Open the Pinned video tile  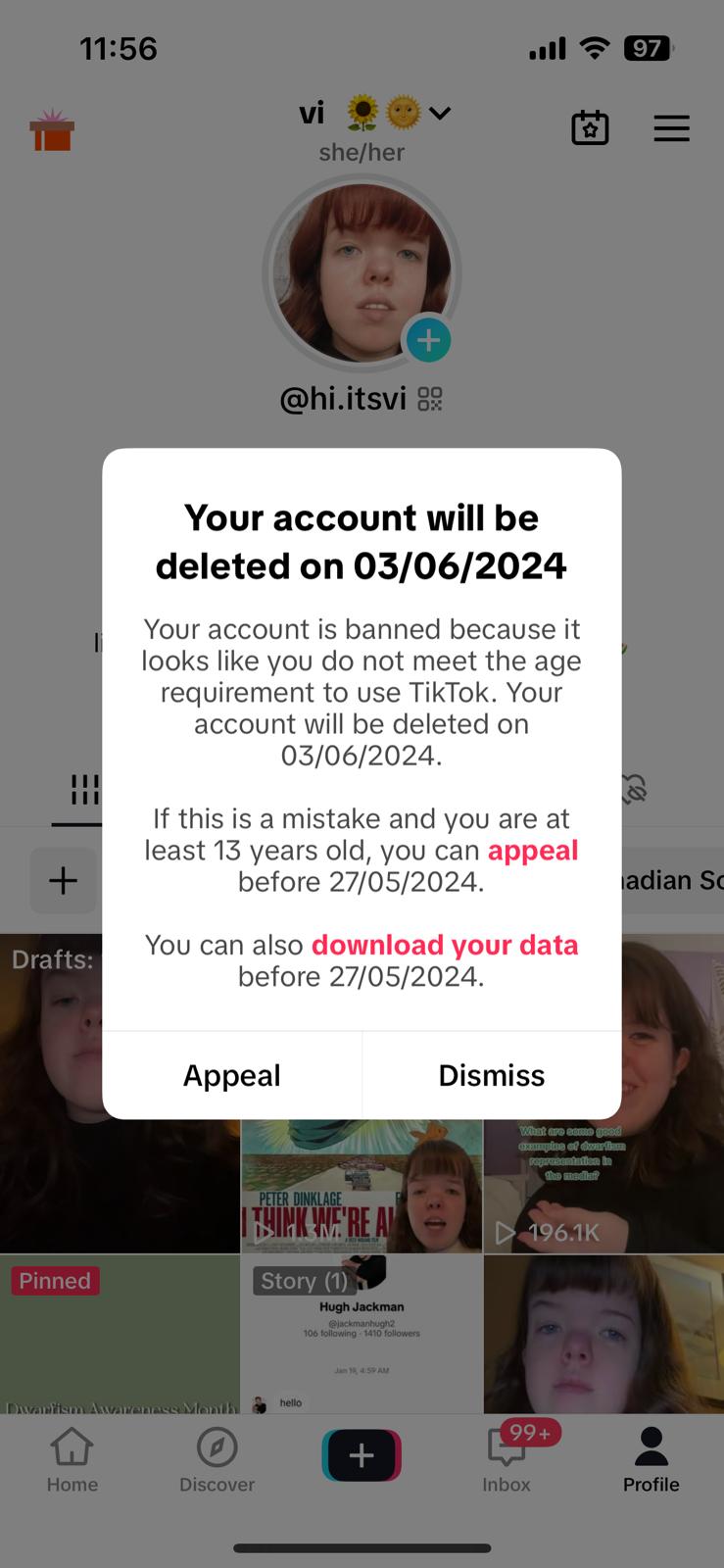(x=120, y=1334)
